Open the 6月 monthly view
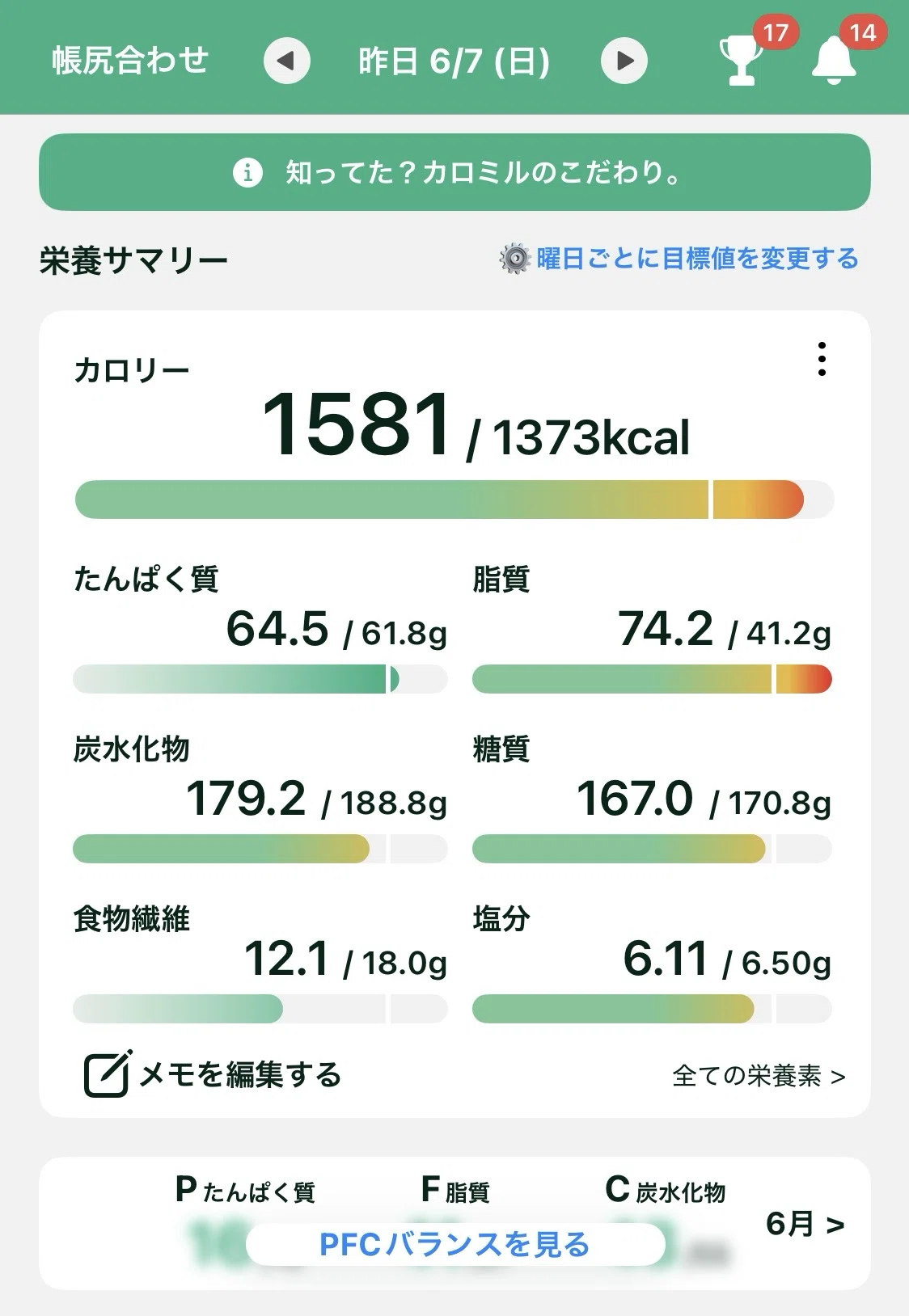 coord(805,1224)
